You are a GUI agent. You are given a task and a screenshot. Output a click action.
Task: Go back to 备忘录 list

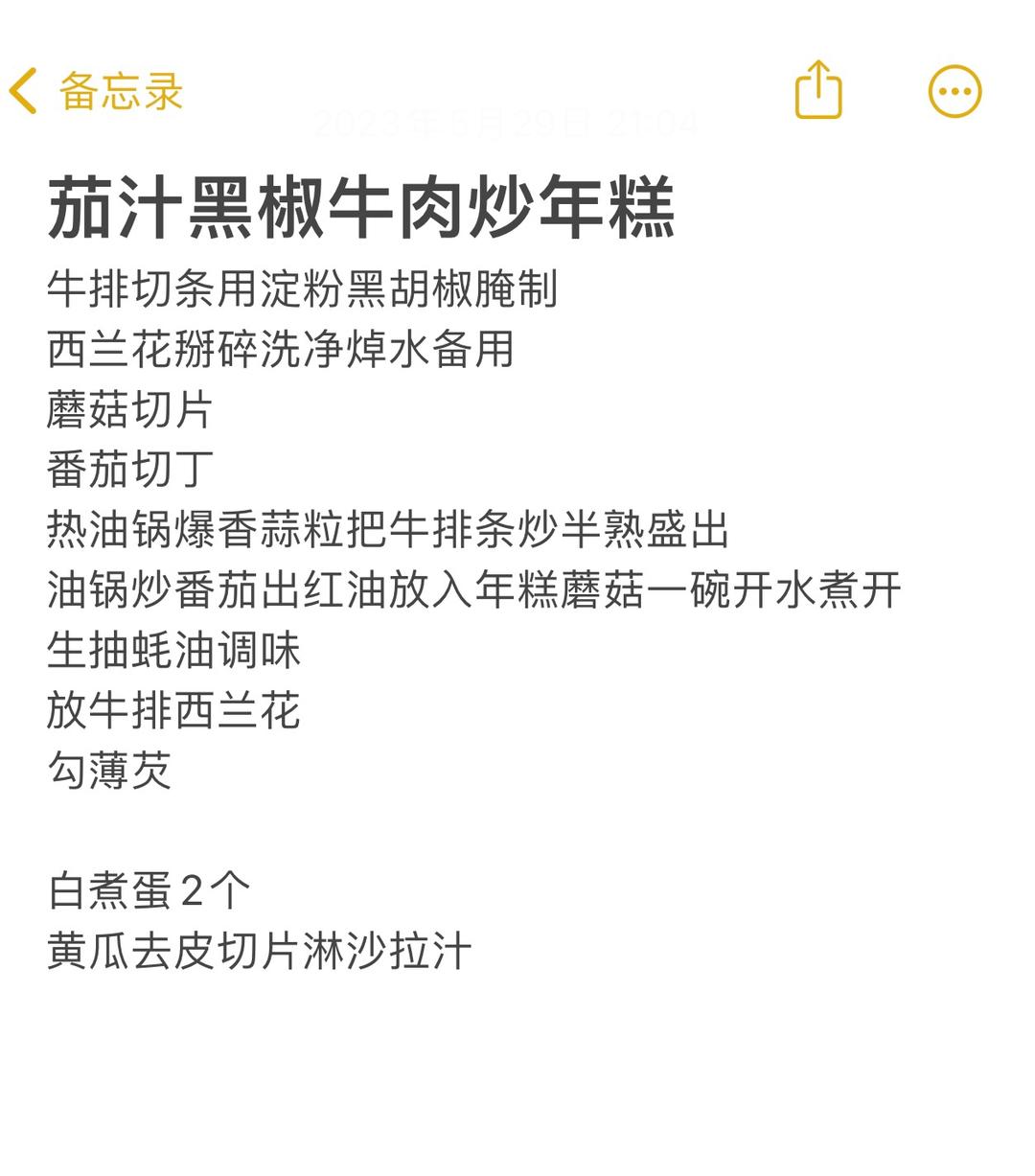click(x=96, y=92)
